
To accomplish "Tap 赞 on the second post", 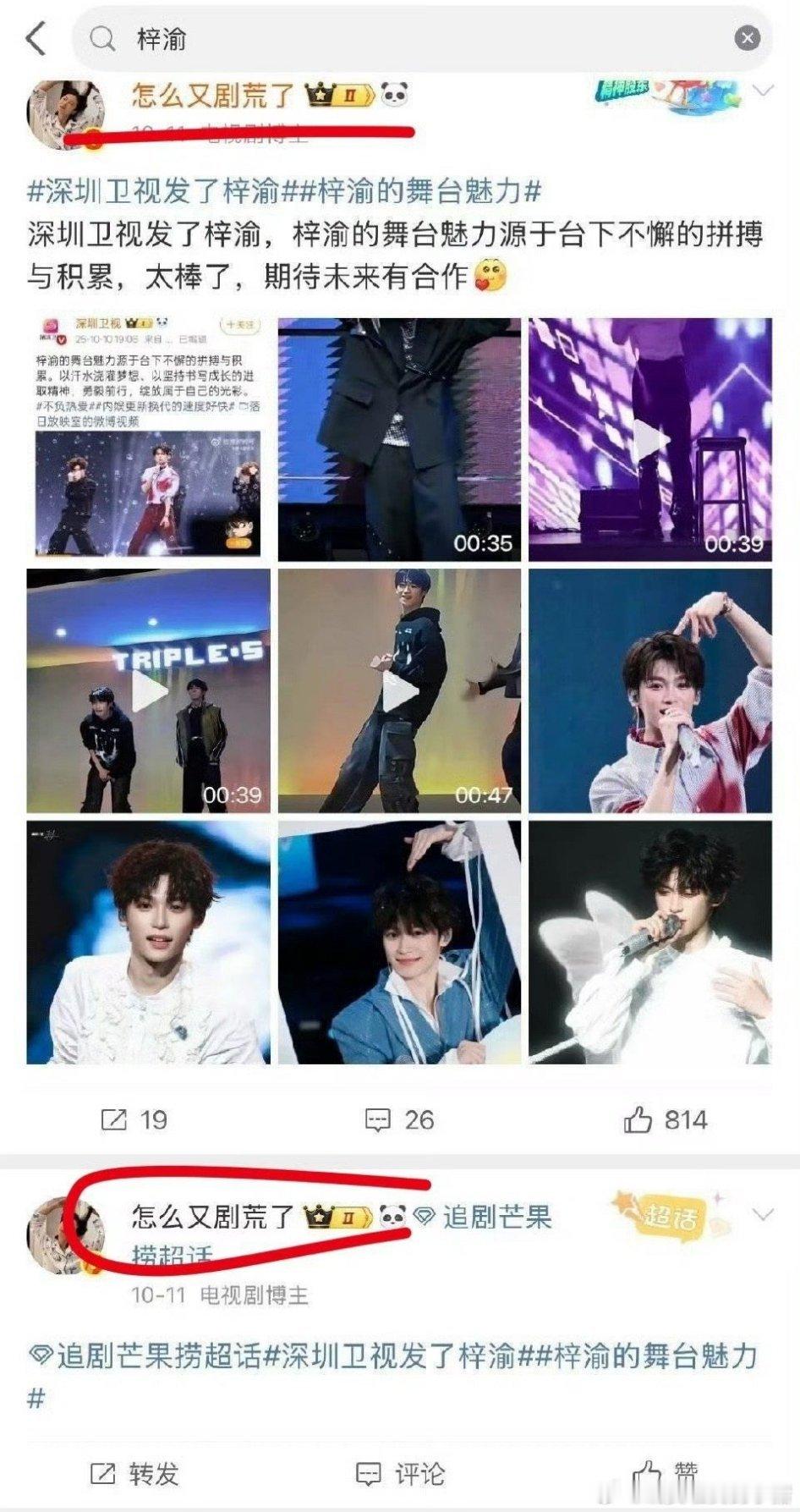I will [666, 1474].
